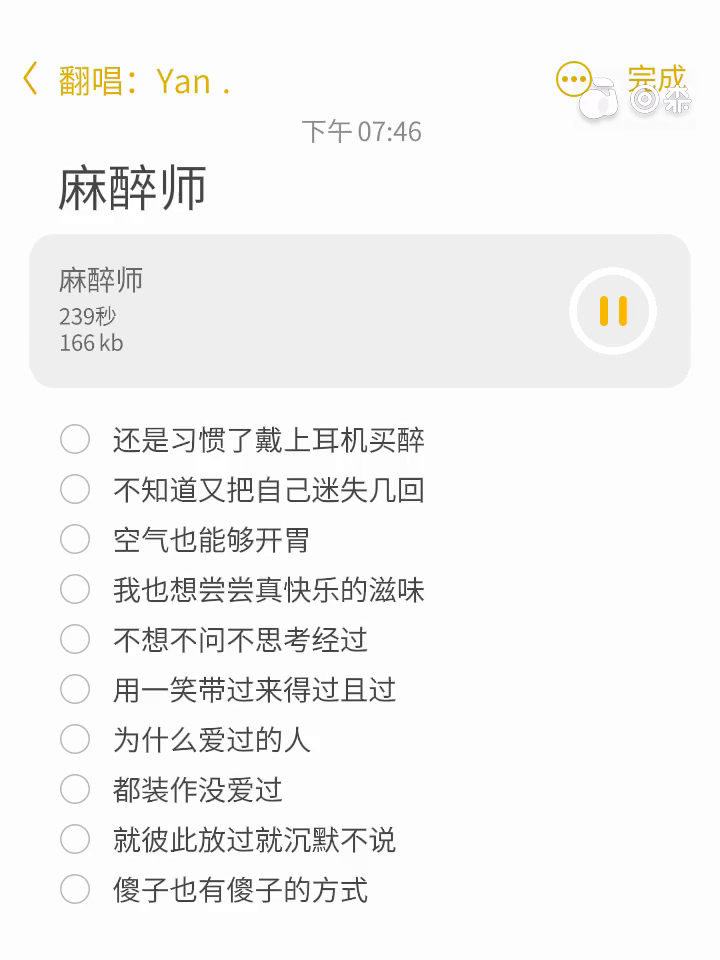The width and height of the screenshot is (720, 960).
Task: Select the 用一笑带过来得过且过 checkbox
Action: click(75, 689)
